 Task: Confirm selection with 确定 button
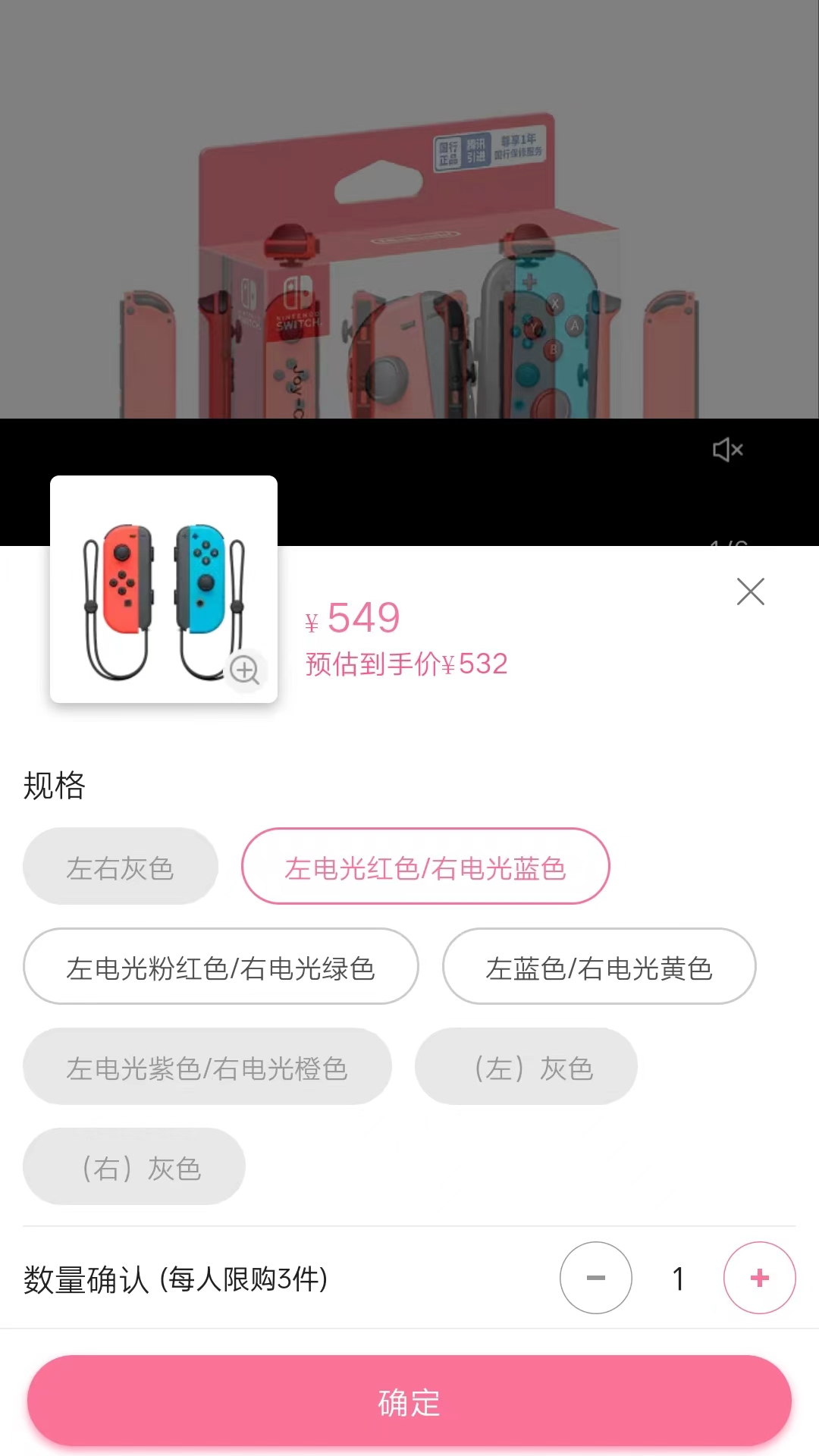point(409,1402)
